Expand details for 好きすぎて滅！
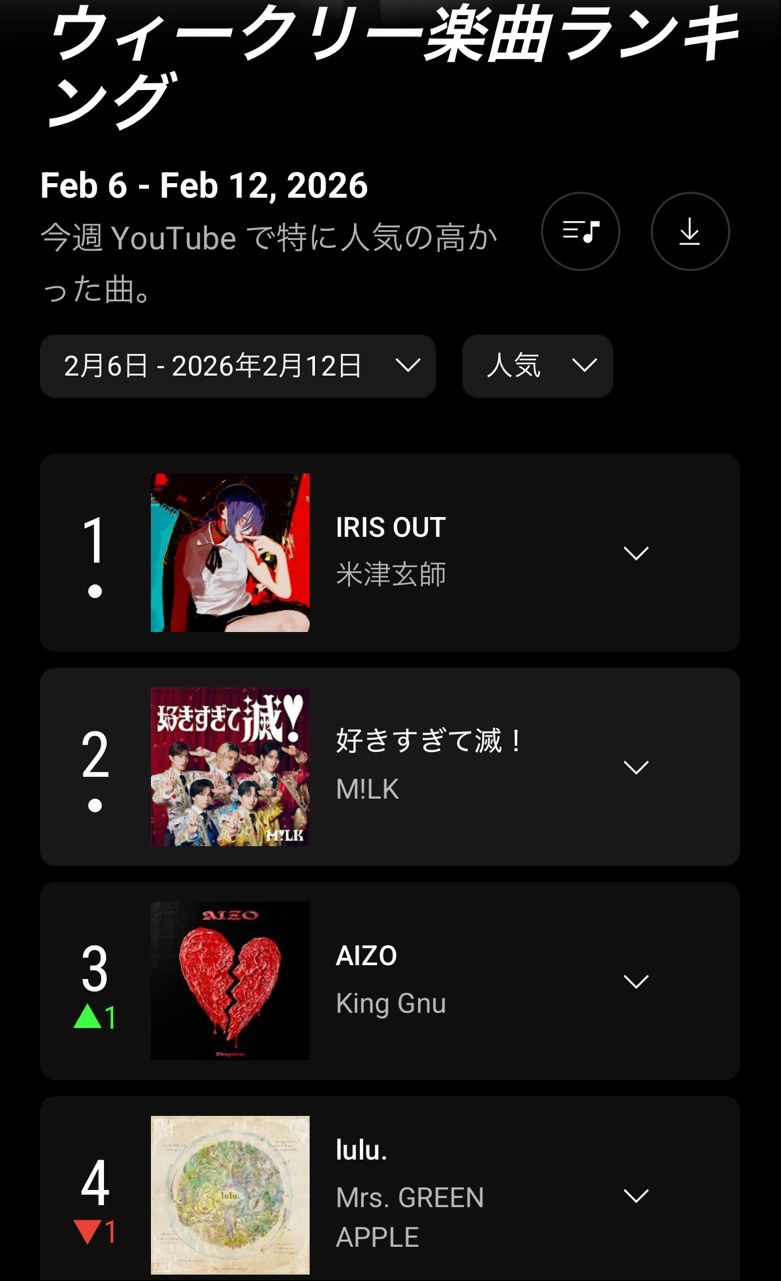The image size is (781, 1281). (x=636, y=767)
